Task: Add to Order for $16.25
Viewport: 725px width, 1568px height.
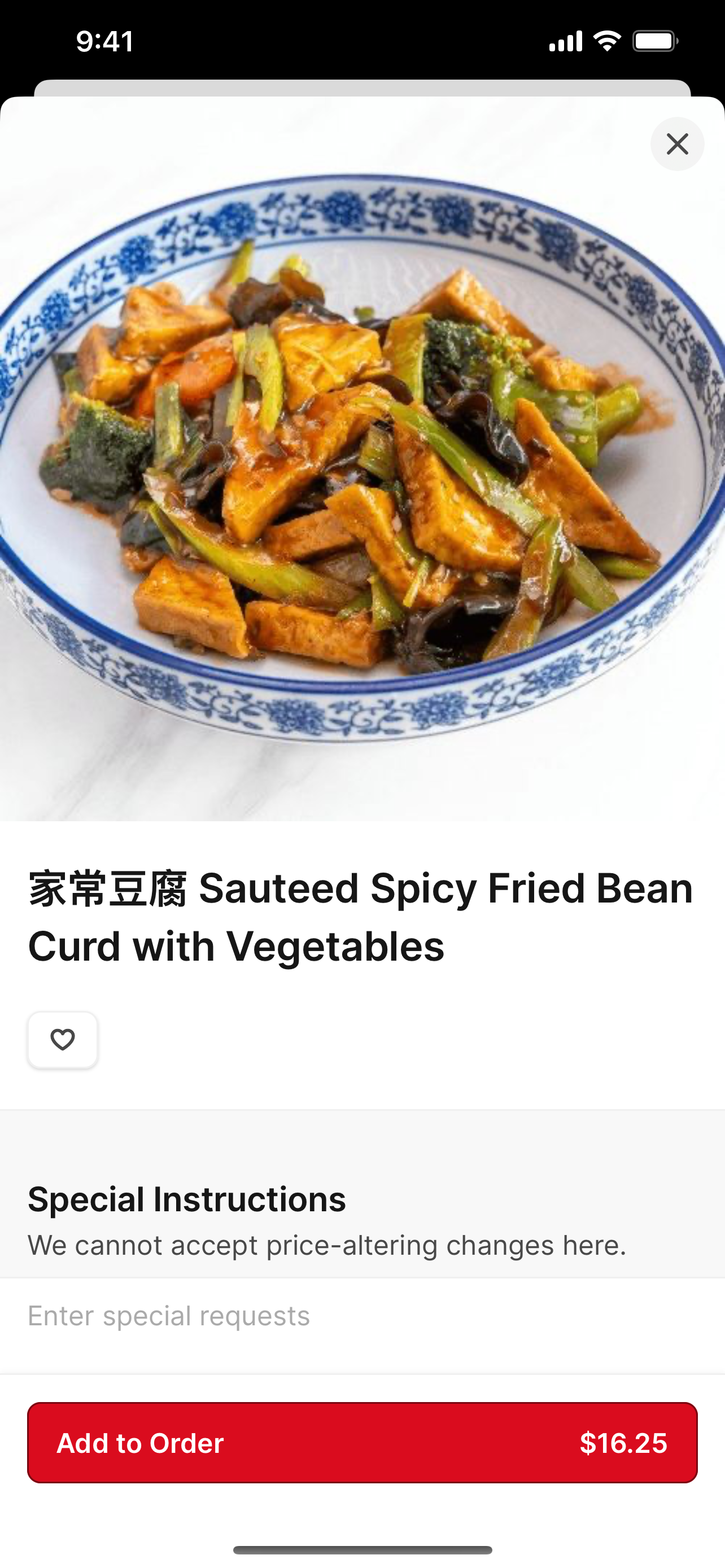Action: click(x=362, y=1443)
